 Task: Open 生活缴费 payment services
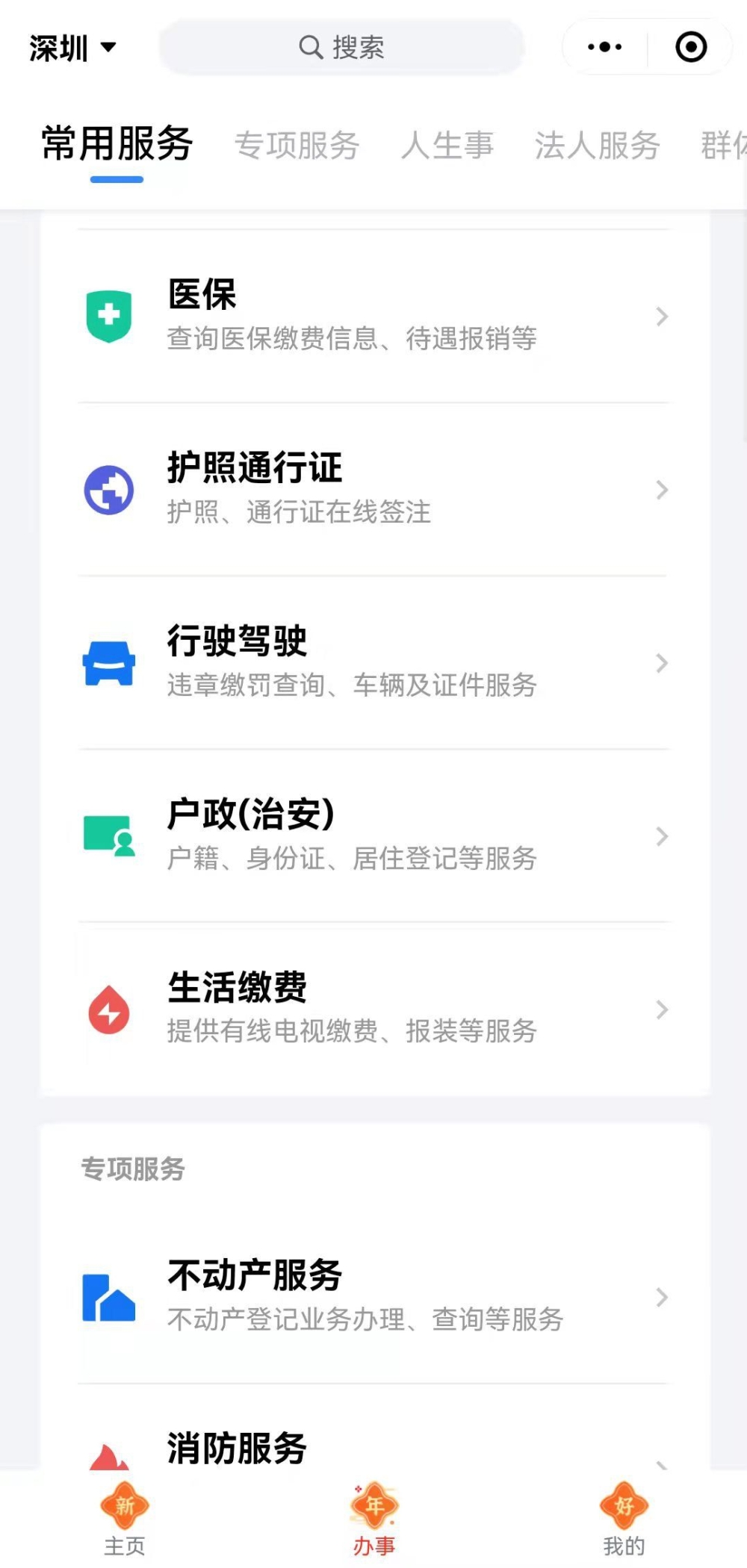coord(373,1009)
